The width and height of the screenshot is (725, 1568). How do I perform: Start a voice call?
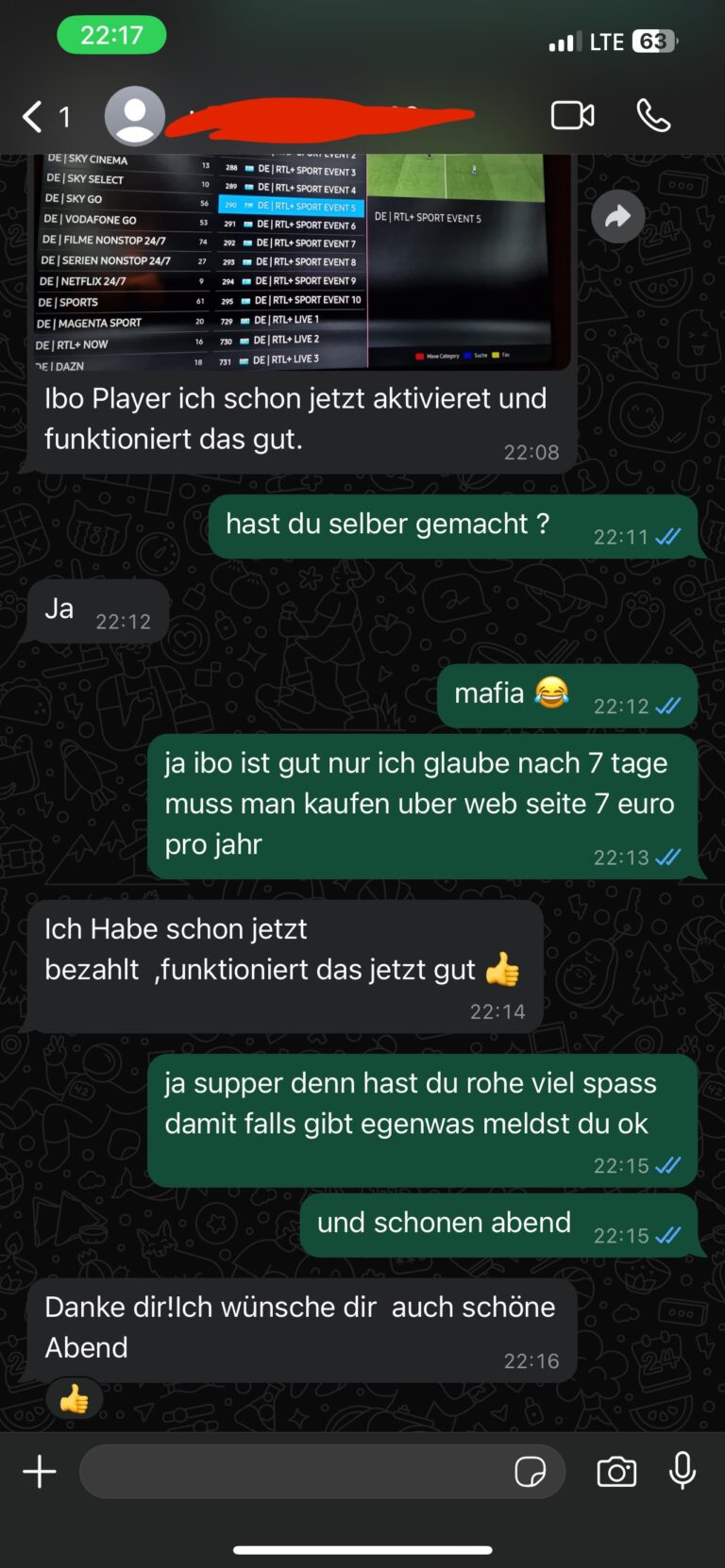pos(653,116)
